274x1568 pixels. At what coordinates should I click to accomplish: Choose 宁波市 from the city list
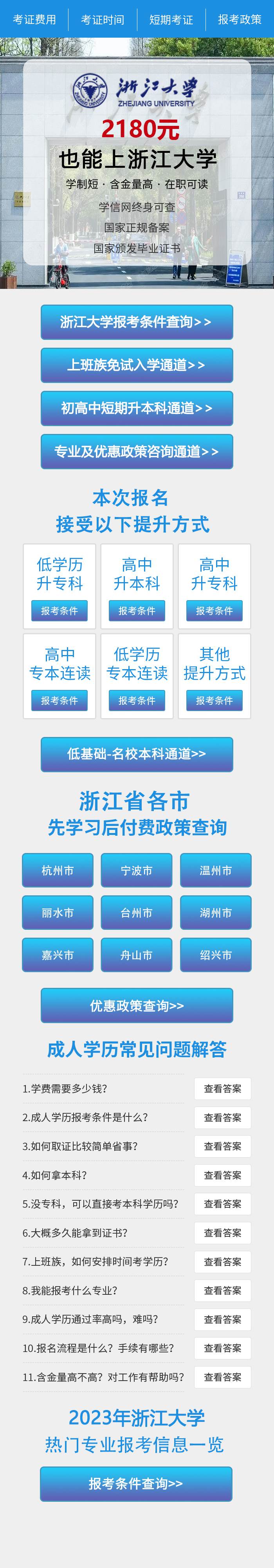(x=137, y=870)
